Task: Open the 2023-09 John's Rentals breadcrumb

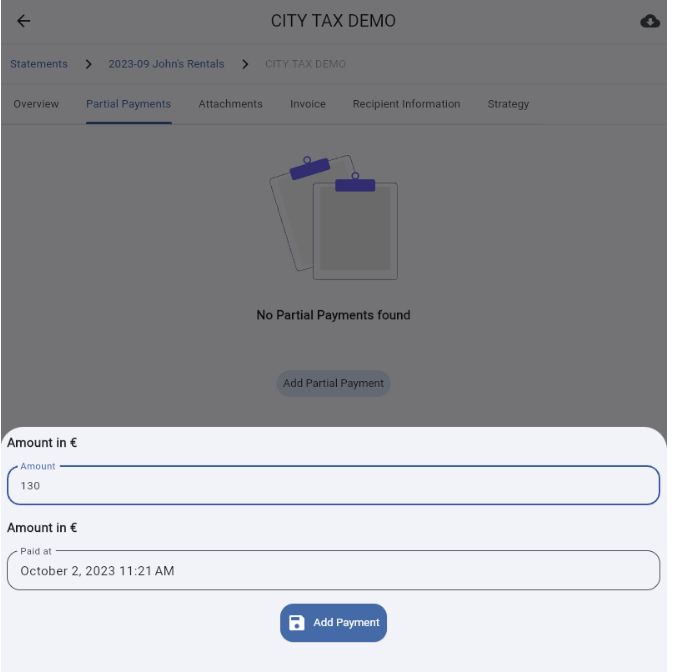Action: [166, 64]
